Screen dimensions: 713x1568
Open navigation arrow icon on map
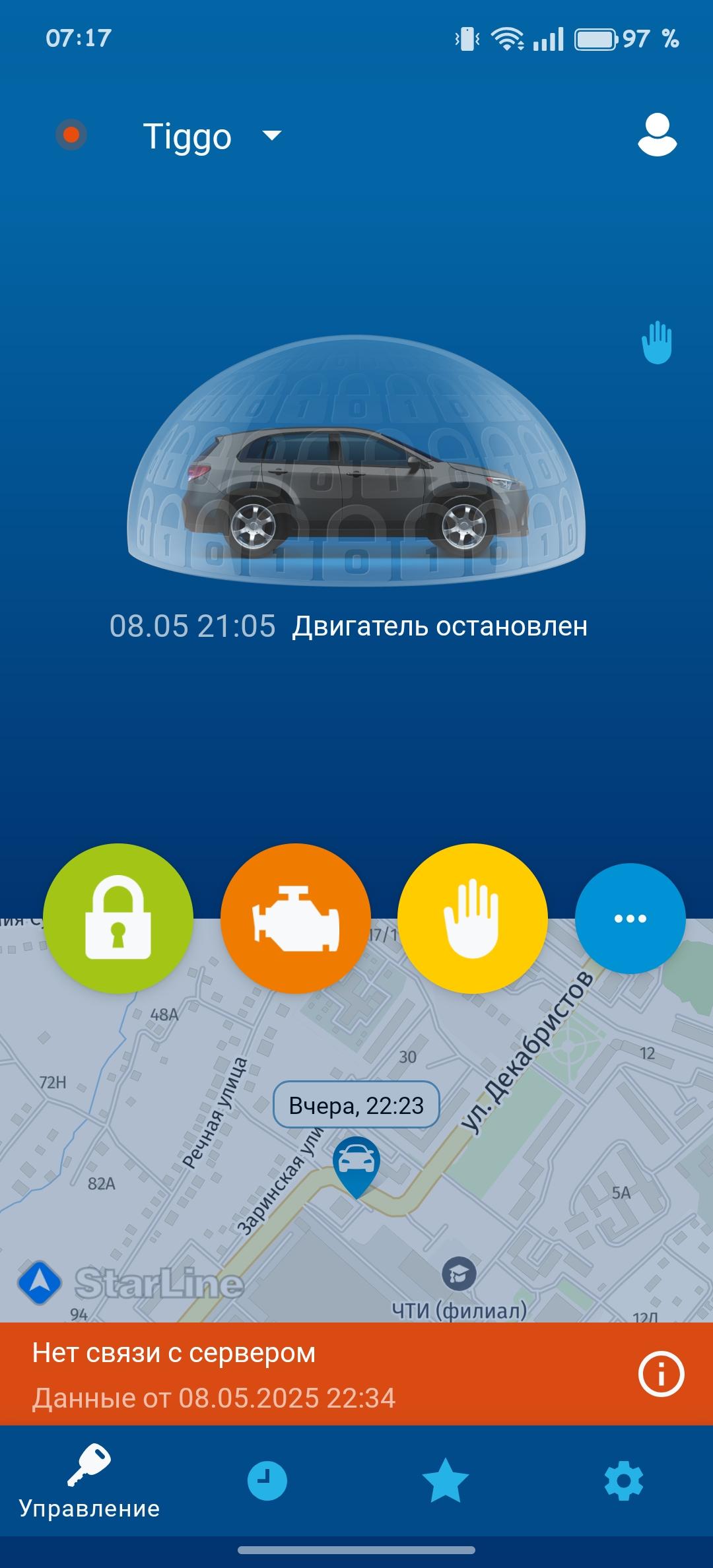pyautogui.click(x=40, y=1282)
